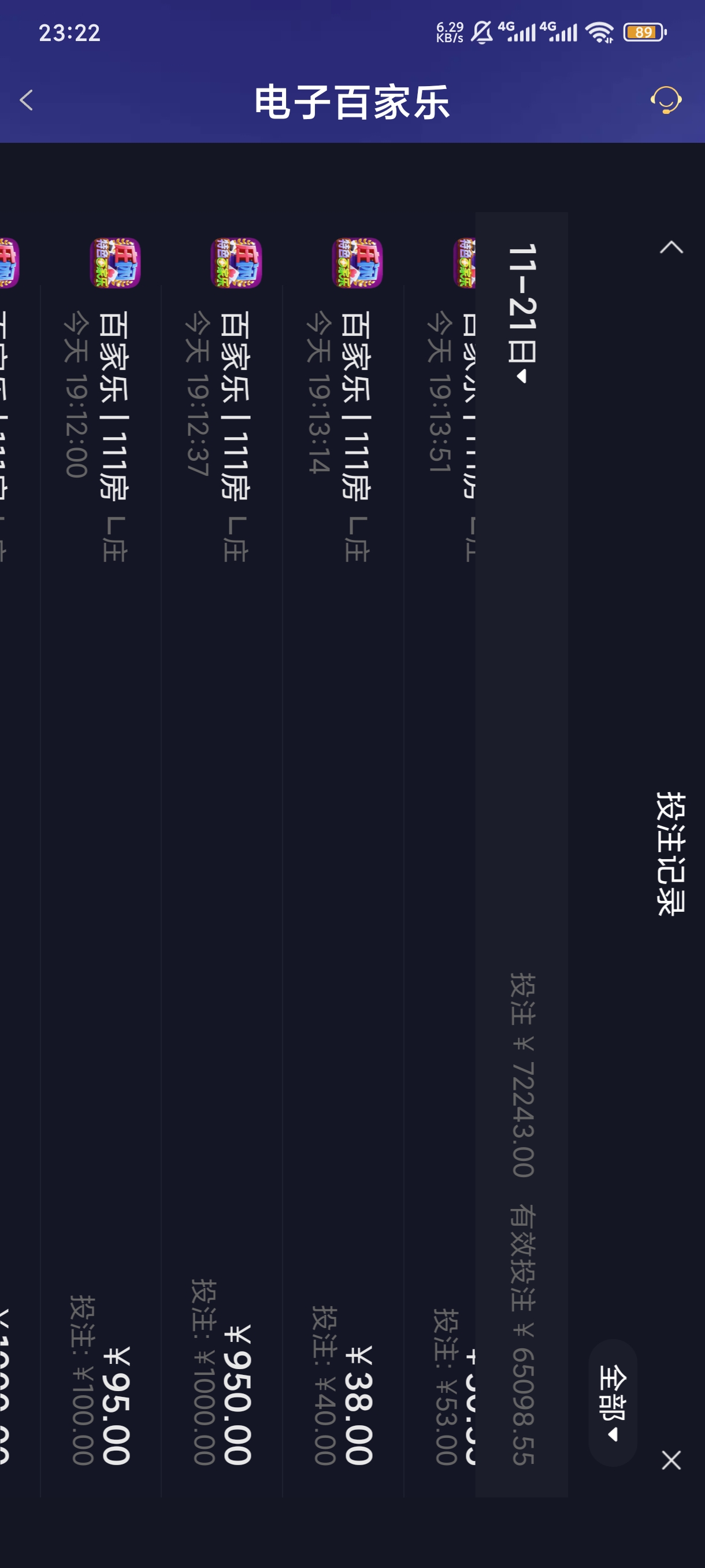Open the bet record at 19:12:00
Image resolution: width=705 pixels, height=1568 pixels.
101,852
